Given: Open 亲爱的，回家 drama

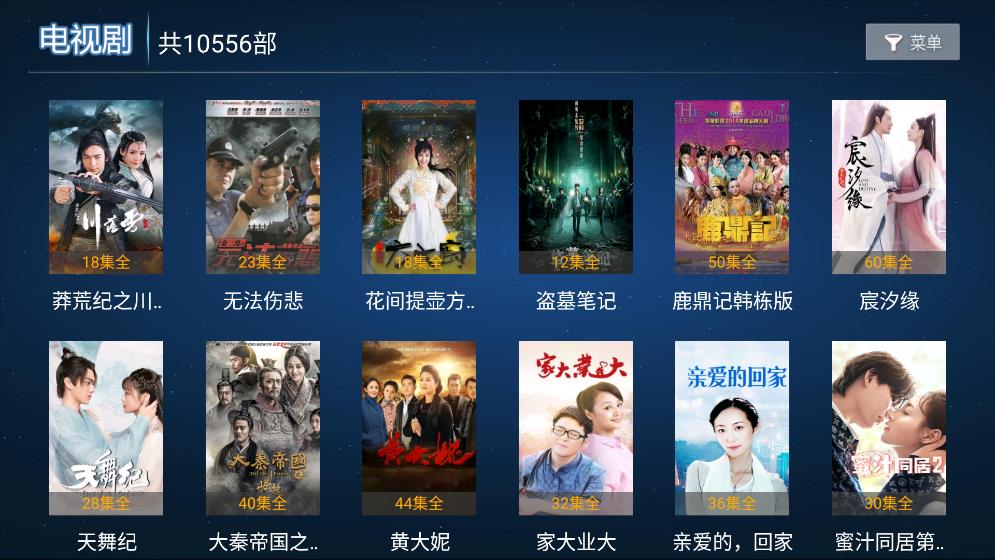Looking at the screenshot, I should click(732, 428).
